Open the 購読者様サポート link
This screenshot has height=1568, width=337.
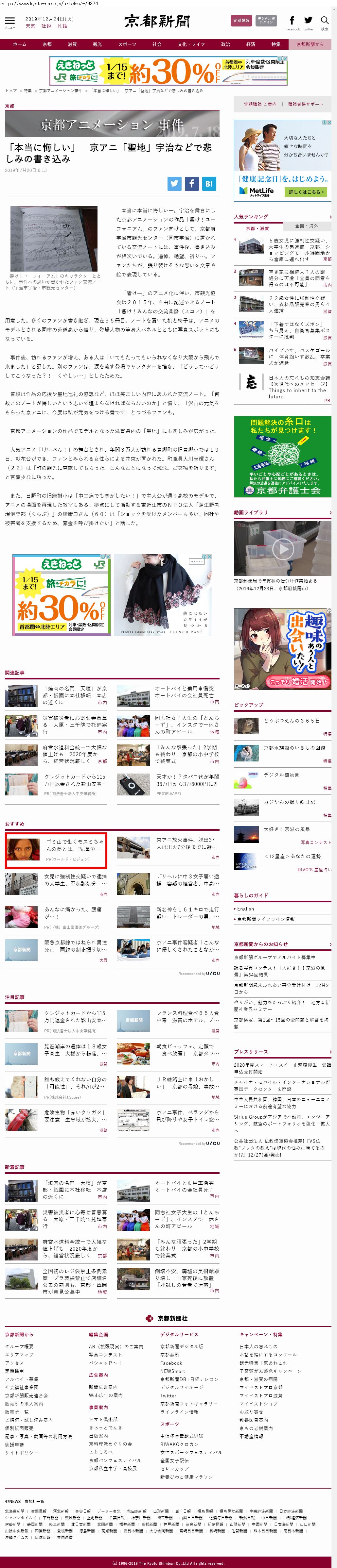click(x=305, y=104)
